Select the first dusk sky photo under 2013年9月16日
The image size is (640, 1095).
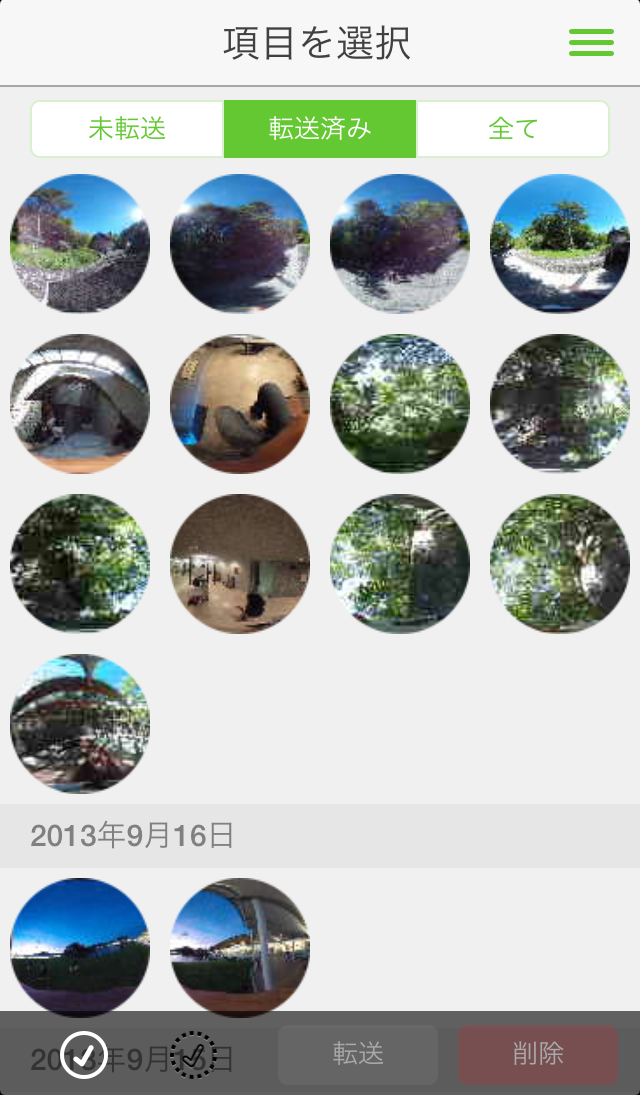tap(80, 947)
